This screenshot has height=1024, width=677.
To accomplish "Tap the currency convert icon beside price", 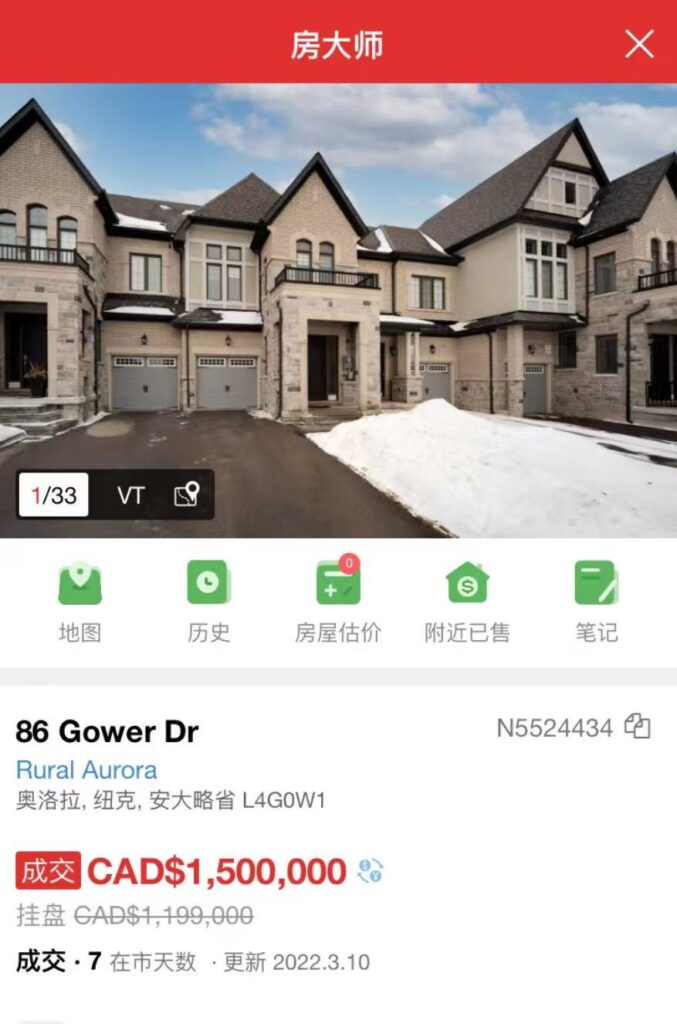I will (370, 871).
